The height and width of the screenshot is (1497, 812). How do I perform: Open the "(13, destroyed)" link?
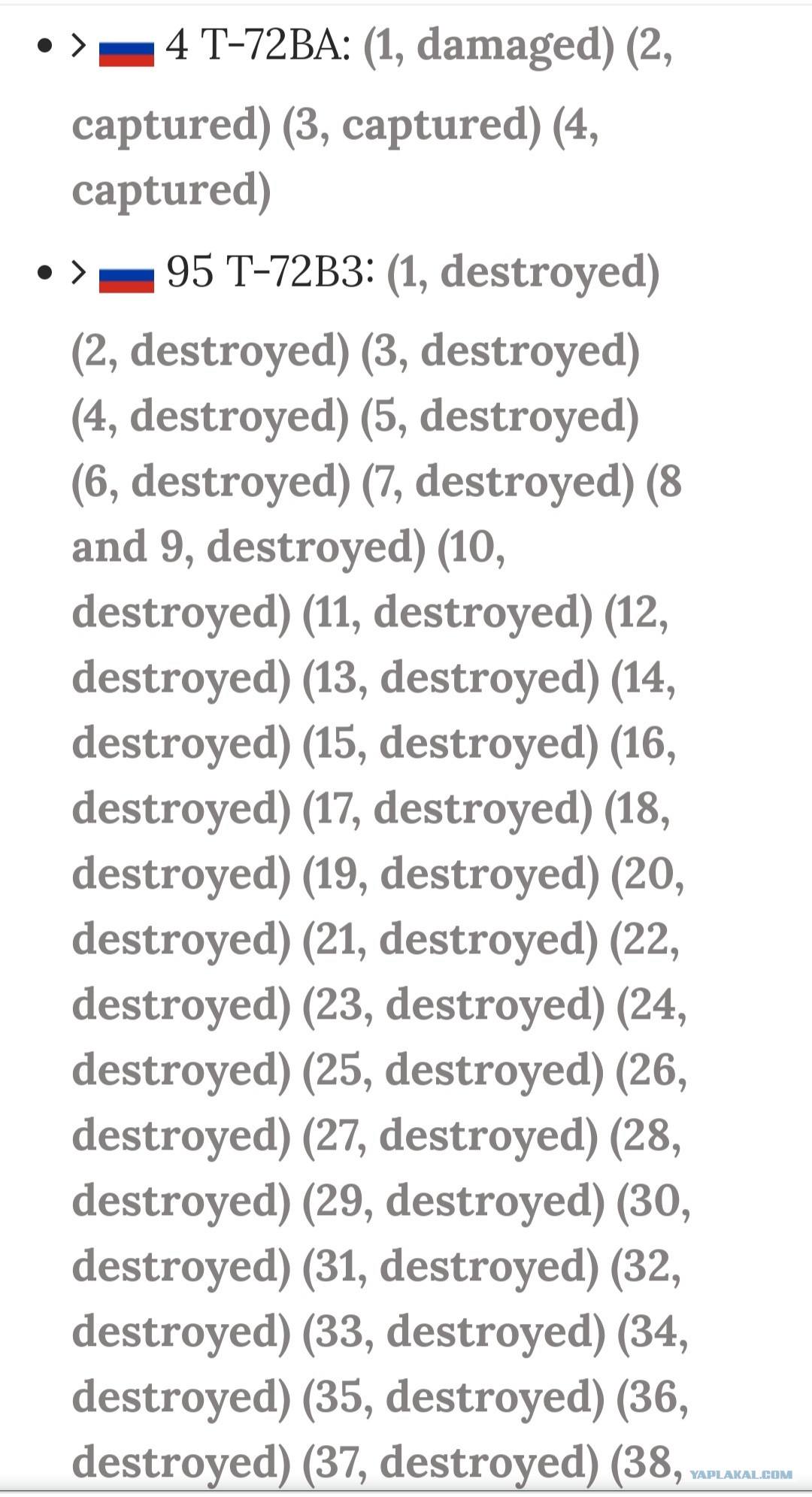pos(450,679)
